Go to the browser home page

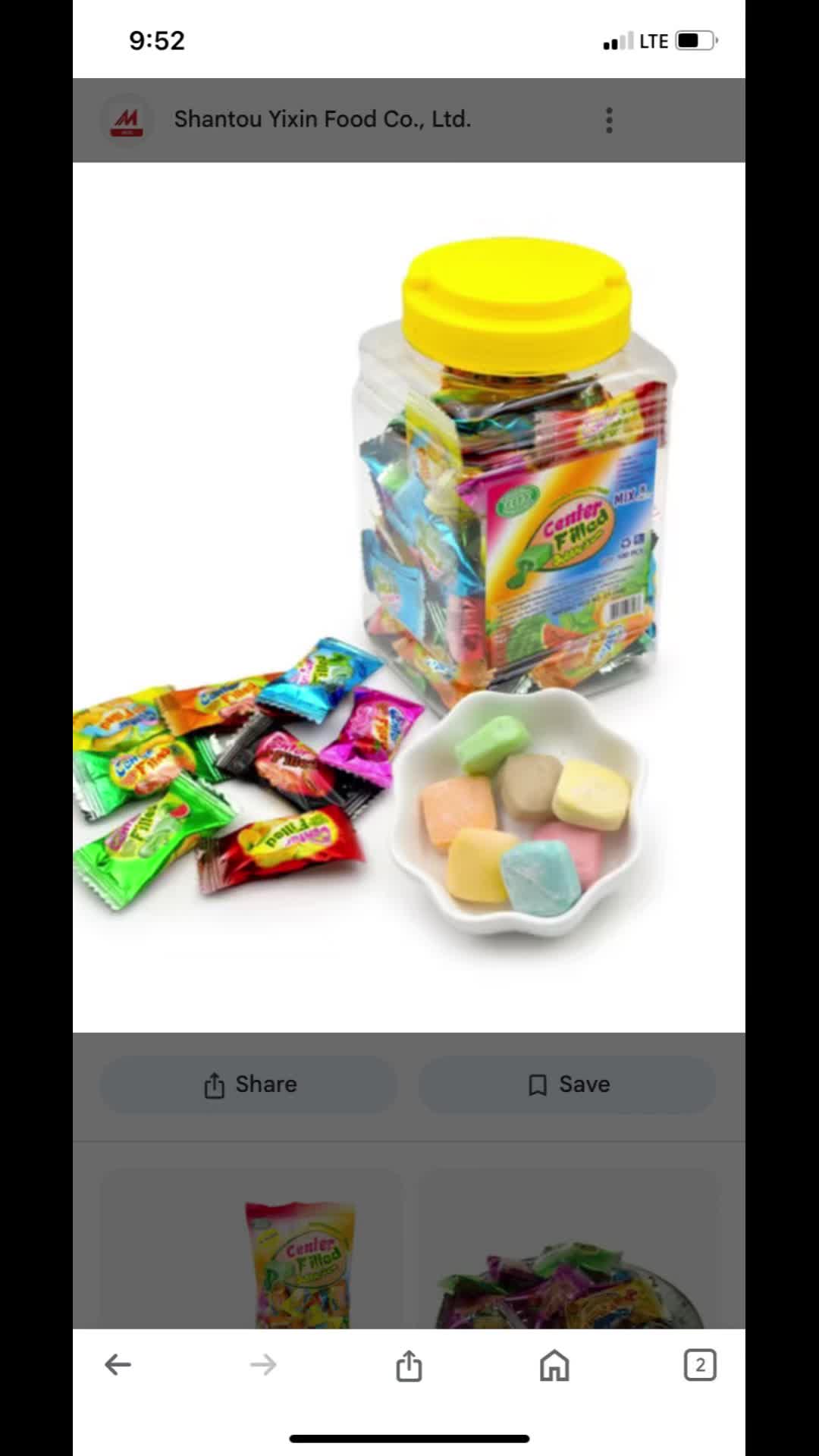click(x=554, y=1365)
